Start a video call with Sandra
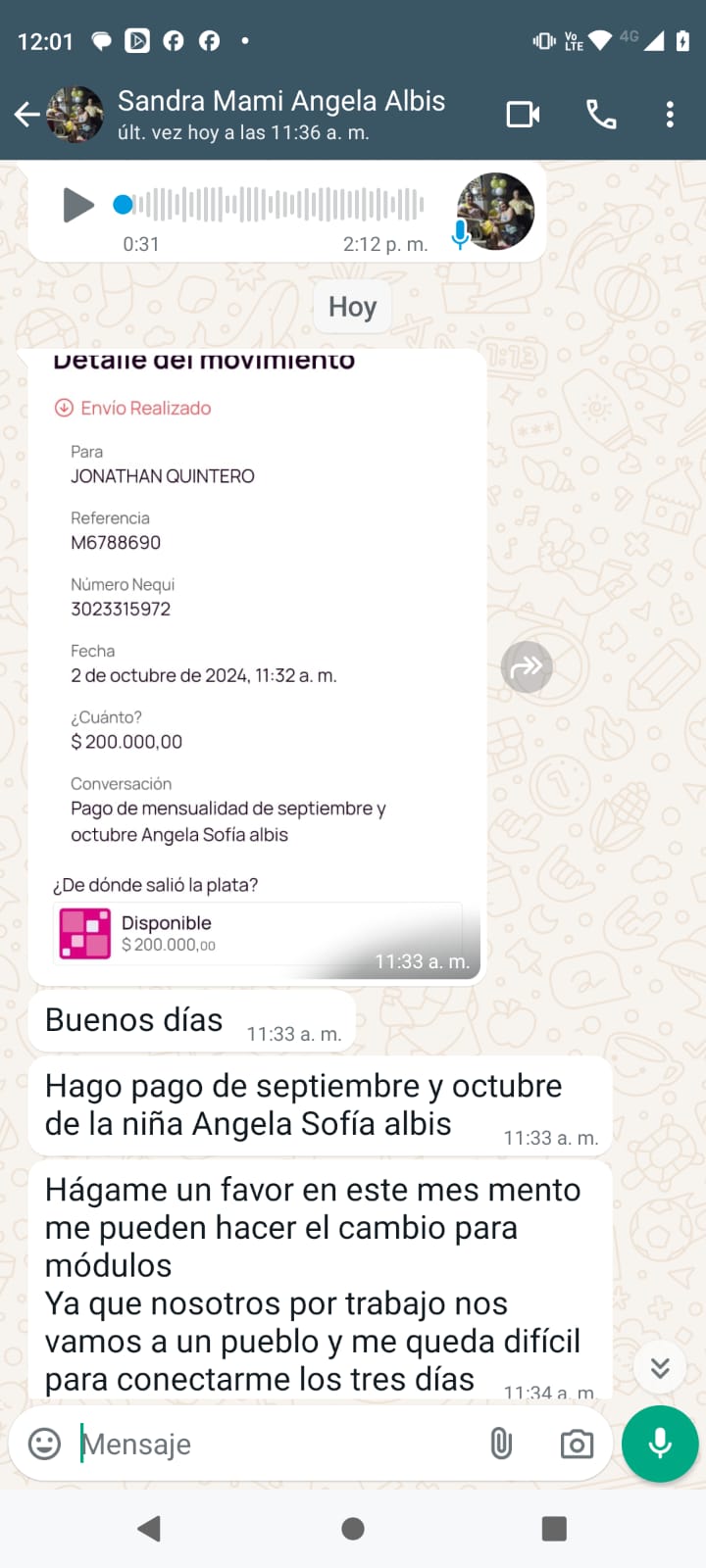The width and height of the screenshot is (706, 1568). pos(523,115)
